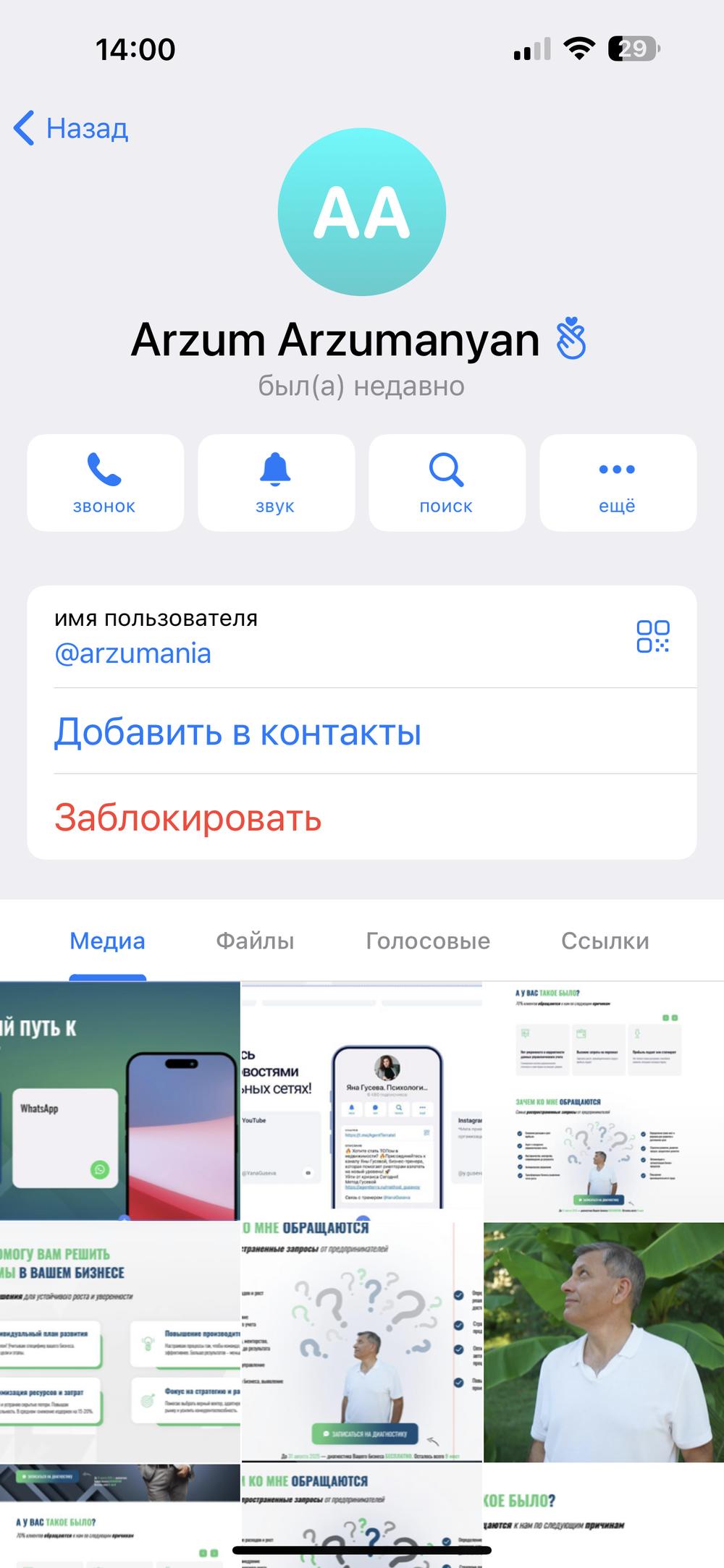Open the WhatsApp phone mockup image

point(119,1100)
